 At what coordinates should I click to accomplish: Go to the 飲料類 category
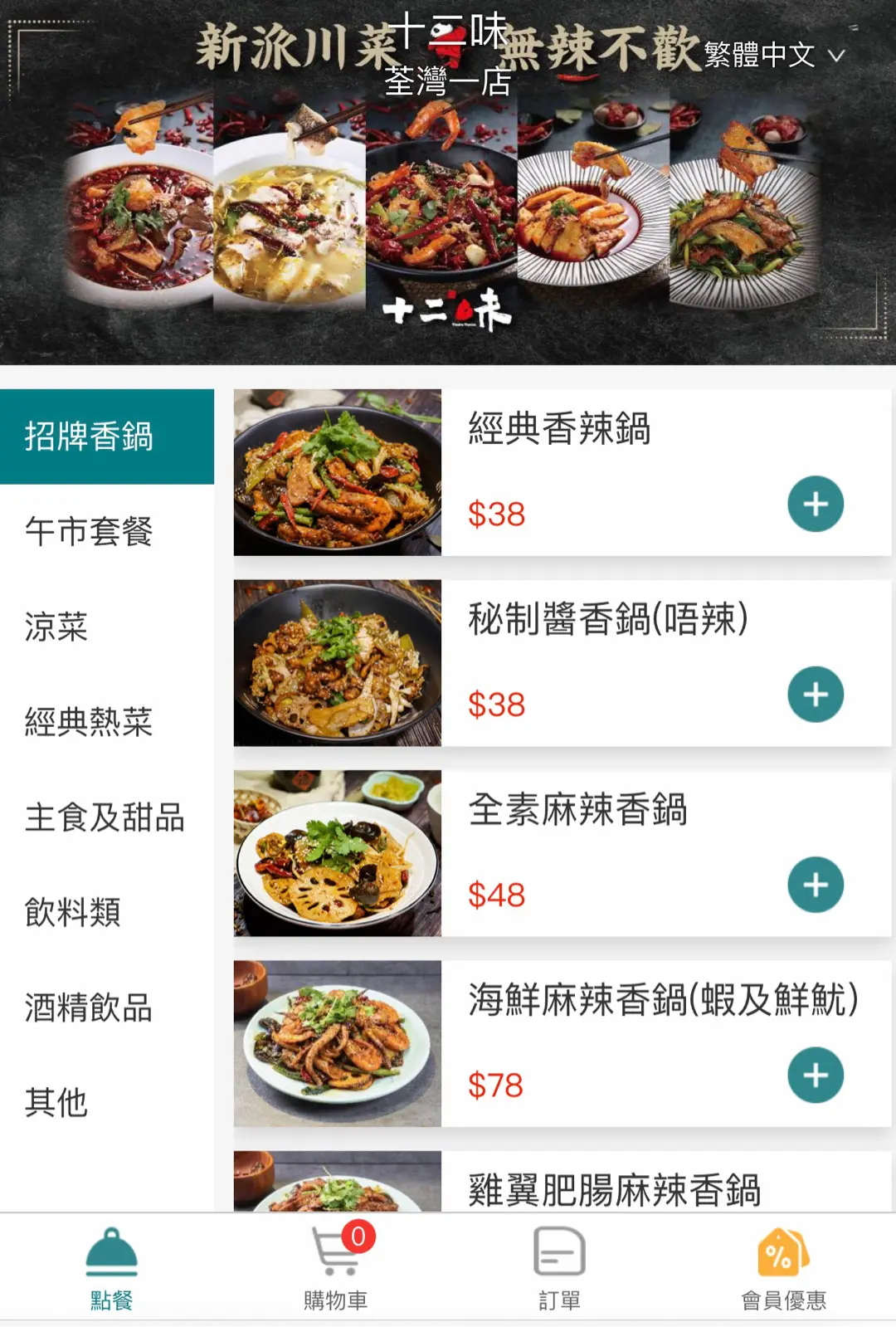tap(73, 912)
